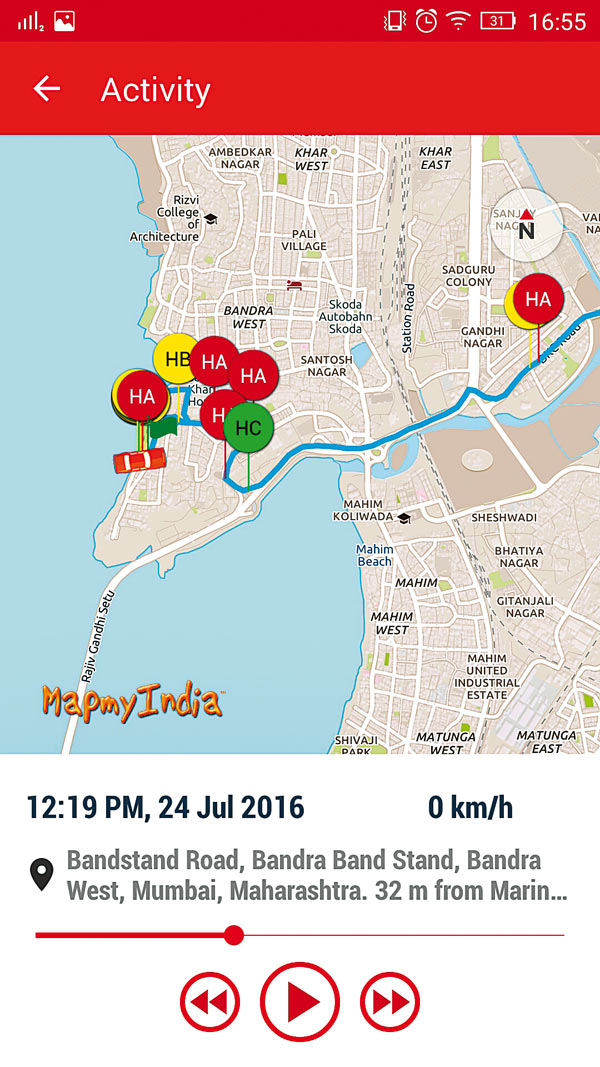Fast forward the trip playback
The height and width of the screenshot is (1067, 600).
(390, 1001)
